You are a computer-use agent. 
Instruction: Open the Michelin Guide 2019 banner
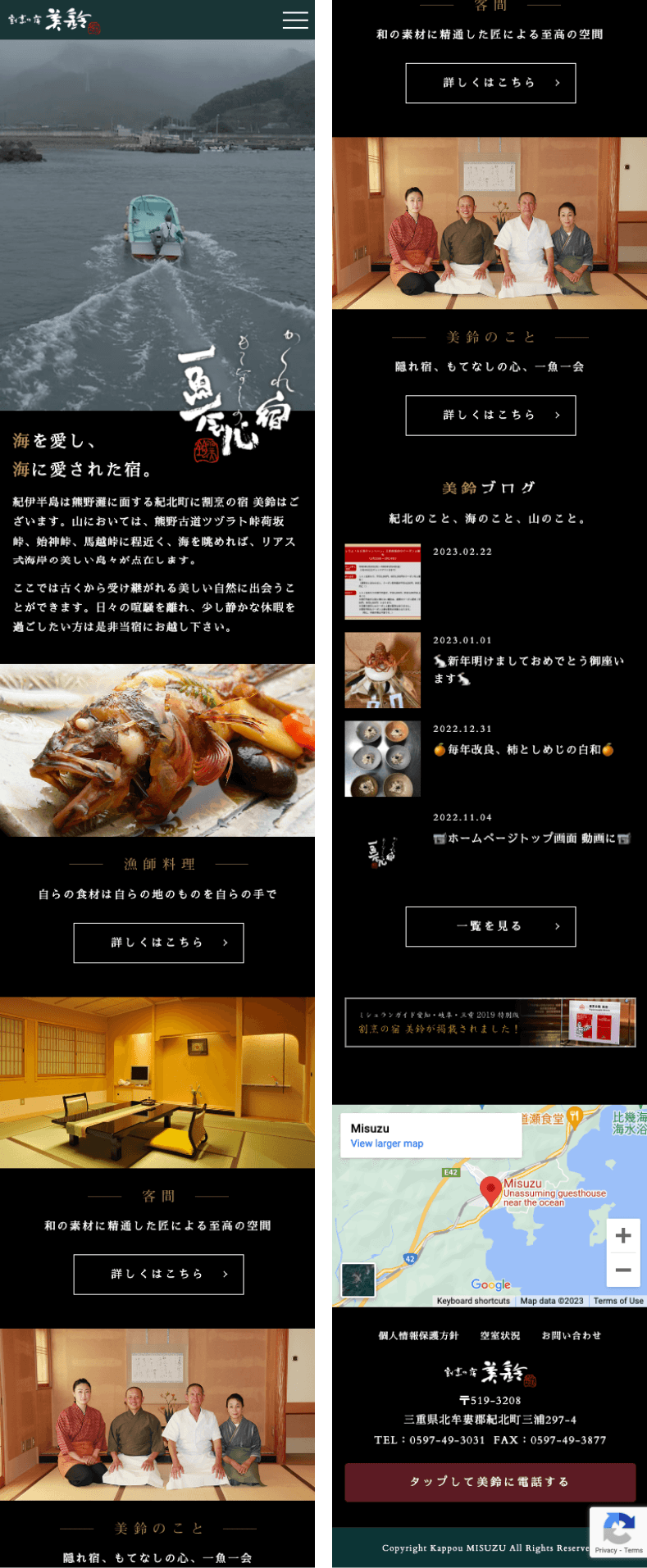490,1022
